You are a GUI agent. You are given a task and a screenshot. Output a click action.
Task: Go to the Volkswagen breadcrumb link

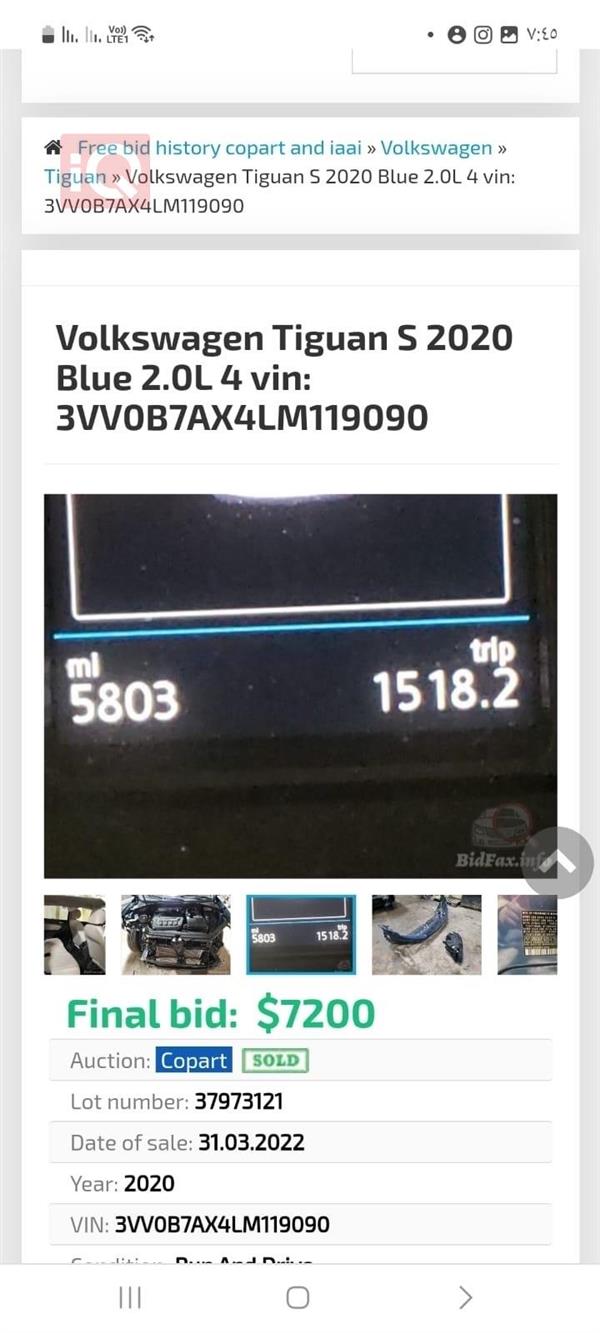point(436,148)
